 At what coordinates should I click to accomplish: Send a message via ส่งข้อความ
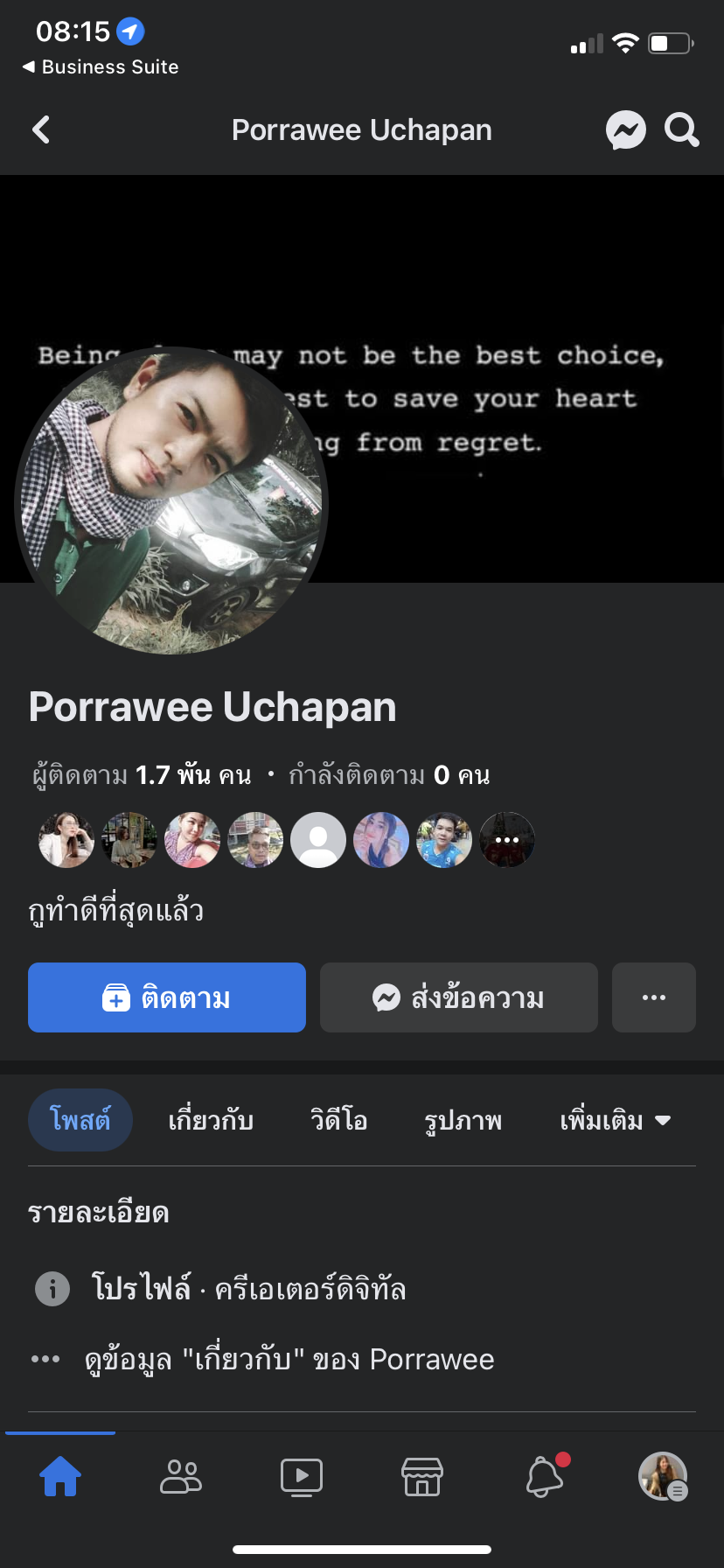click(x=459, y=997)
